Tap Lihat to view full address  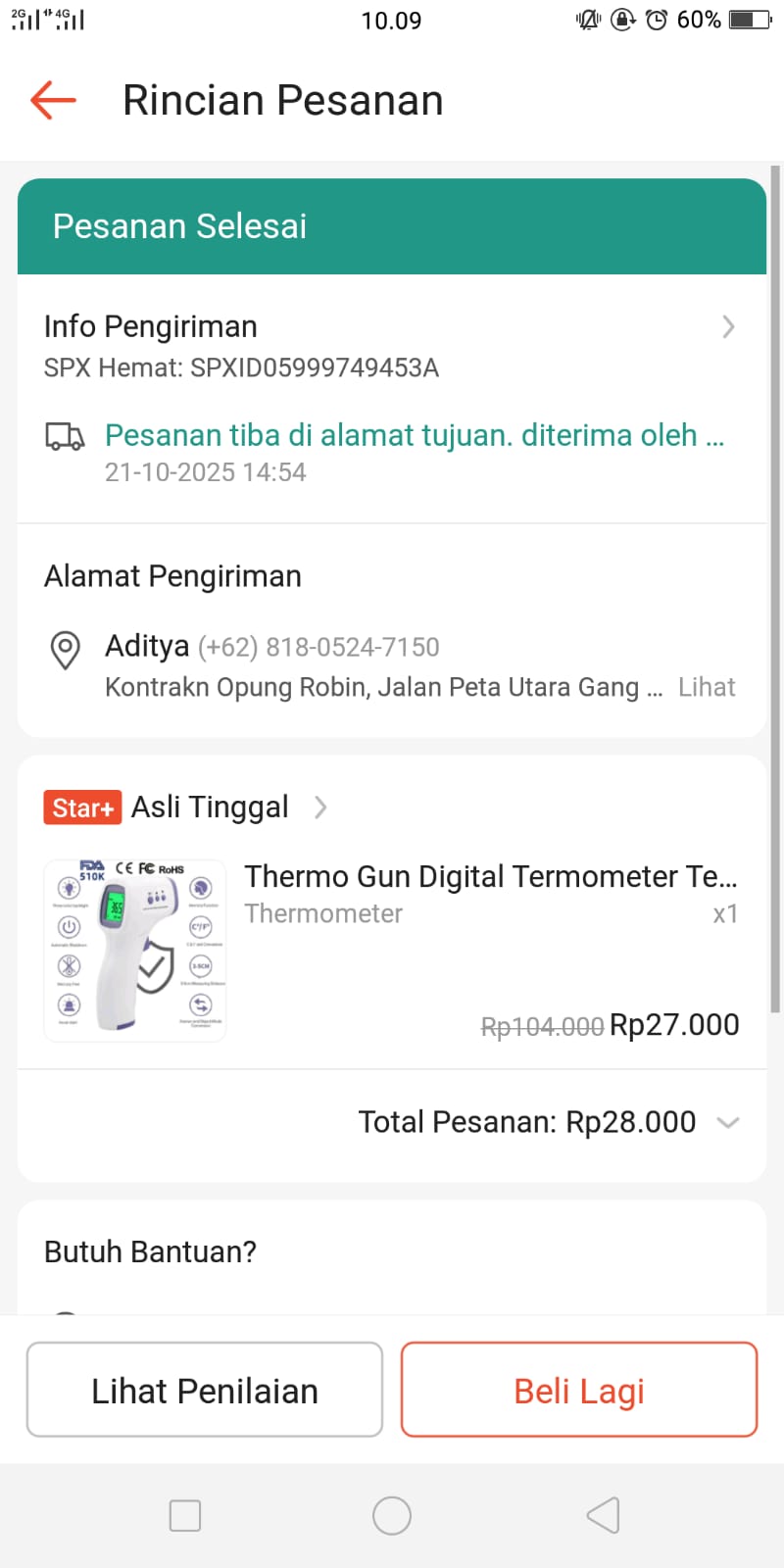pyautogui.click(x=706, y=687)
